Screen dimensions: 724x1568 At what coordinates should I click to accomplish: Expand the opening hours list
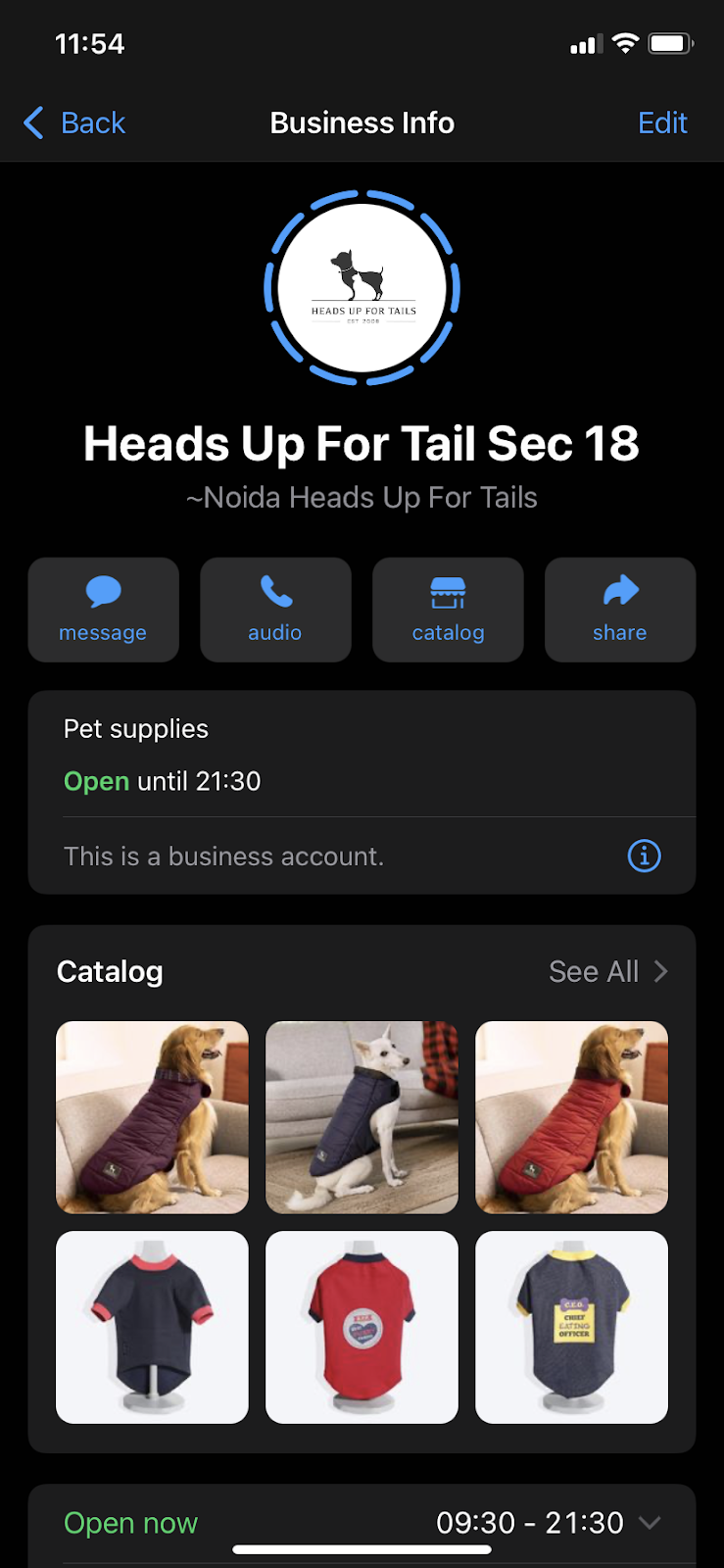tap(649, 1522)
